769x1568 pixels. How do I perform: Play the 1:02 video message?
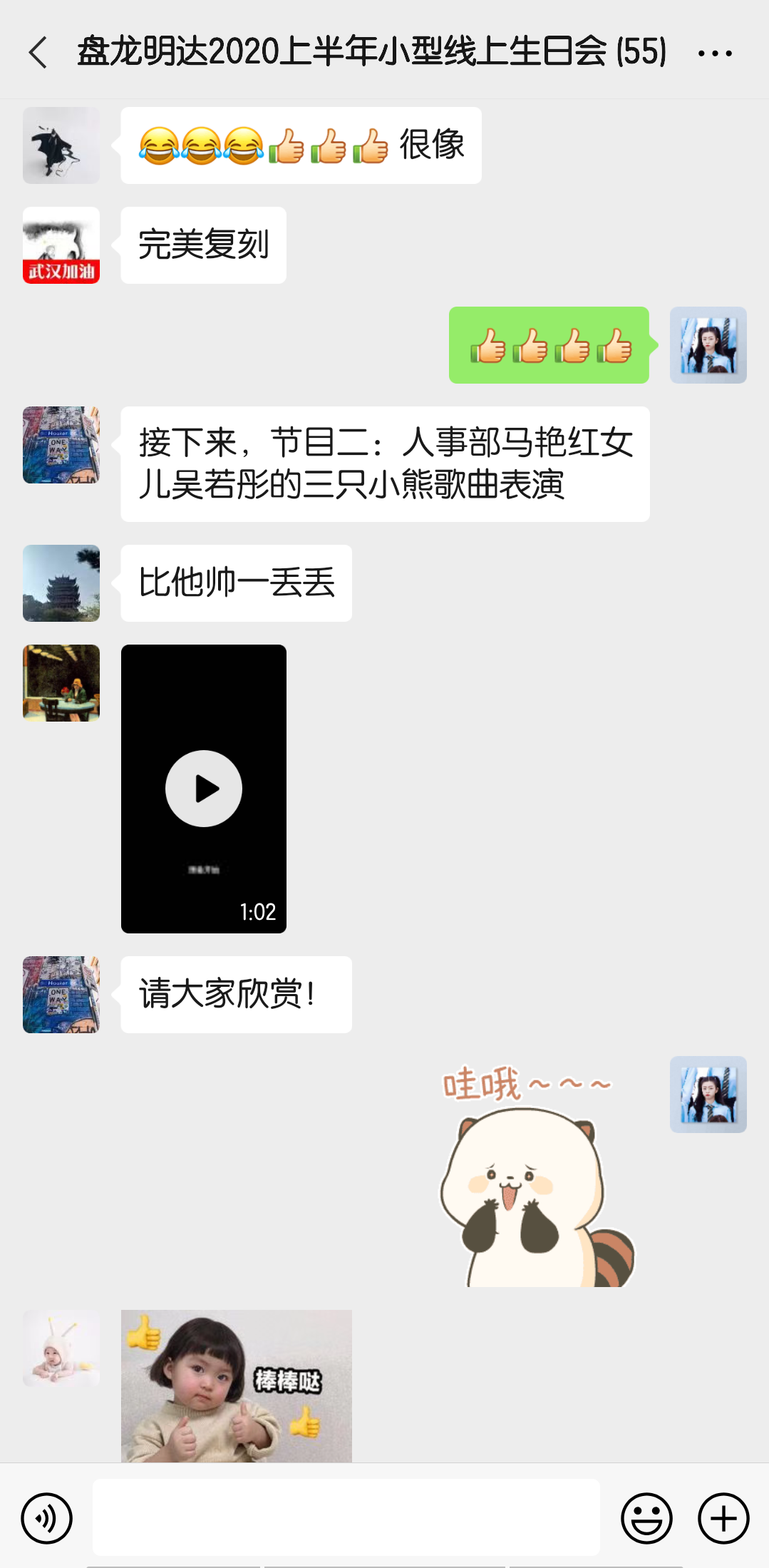click(204, 789)
